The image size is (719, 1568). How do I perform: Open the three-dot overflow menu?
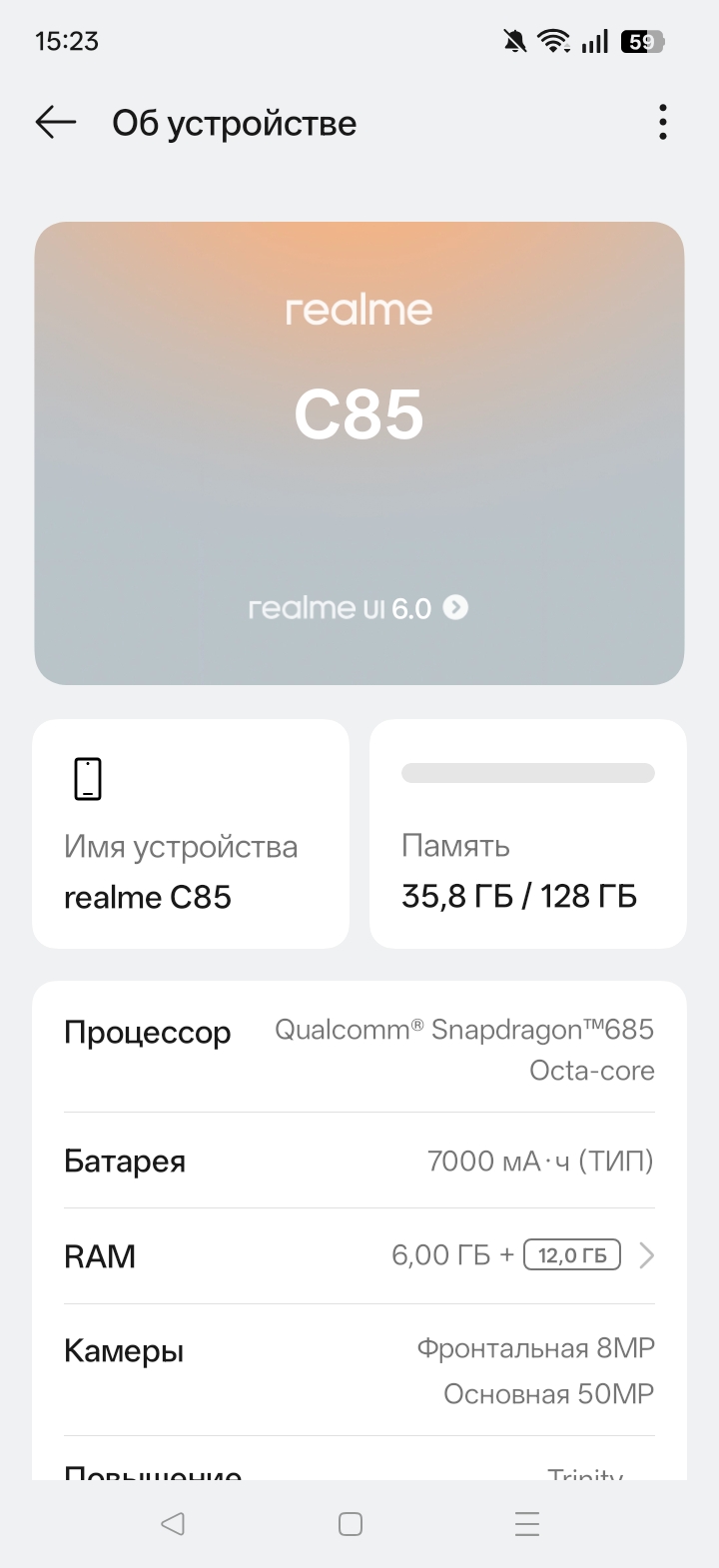tap(663, 123)
